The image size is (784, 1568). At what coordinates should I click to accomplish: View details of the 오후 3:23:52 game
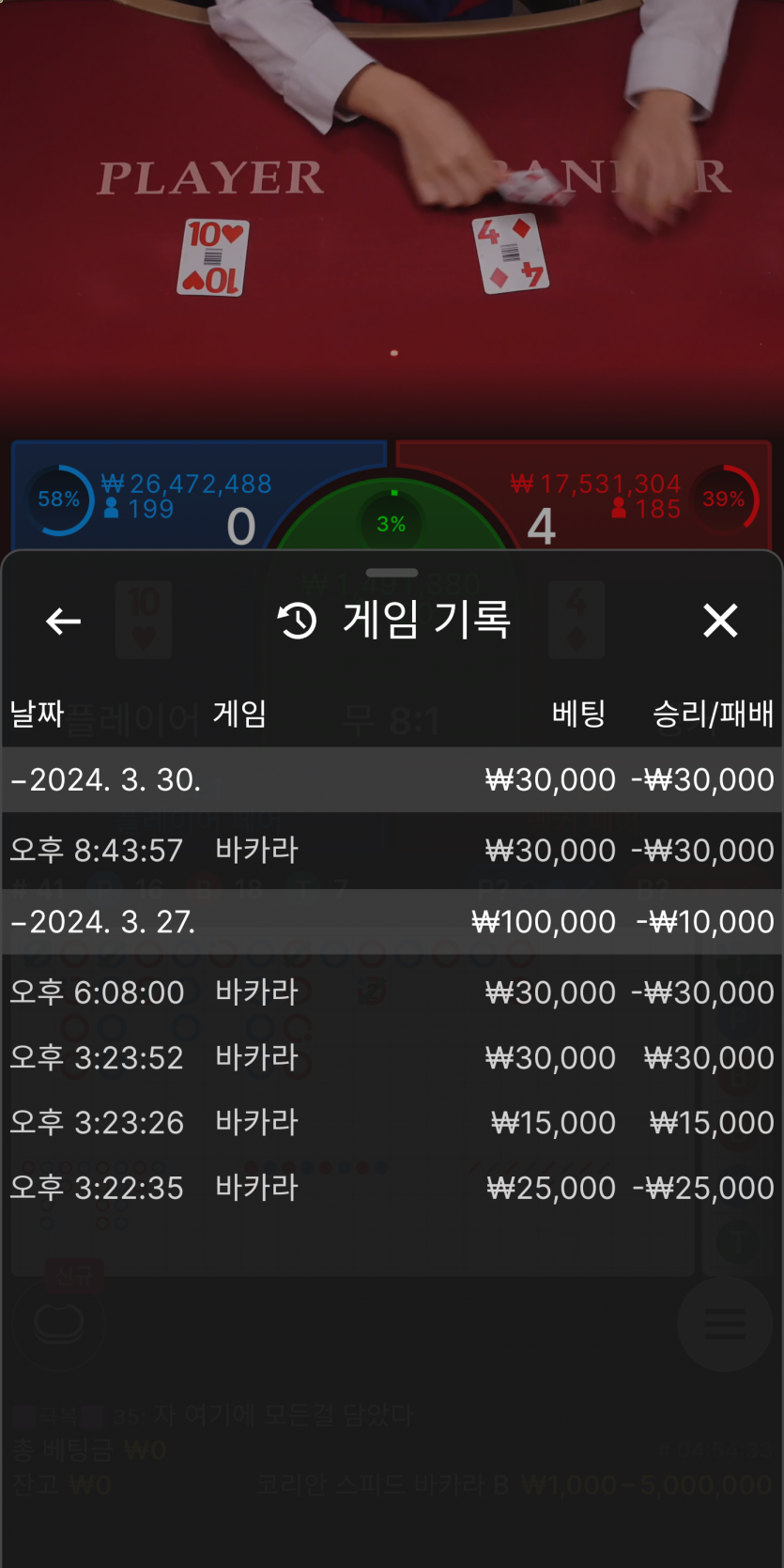point(392,1058)
